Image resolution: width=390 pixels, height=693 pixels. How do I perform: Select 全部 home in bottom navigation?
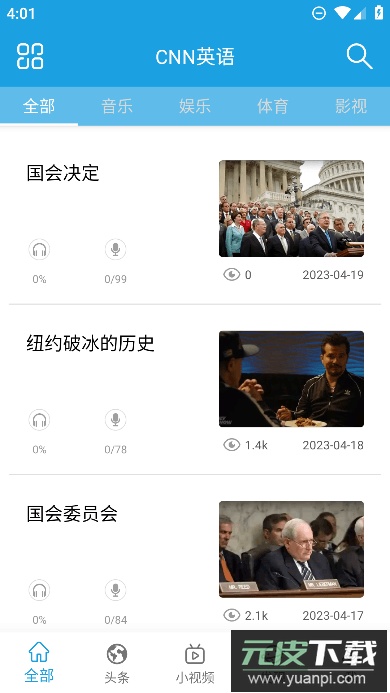click(39, 663)
